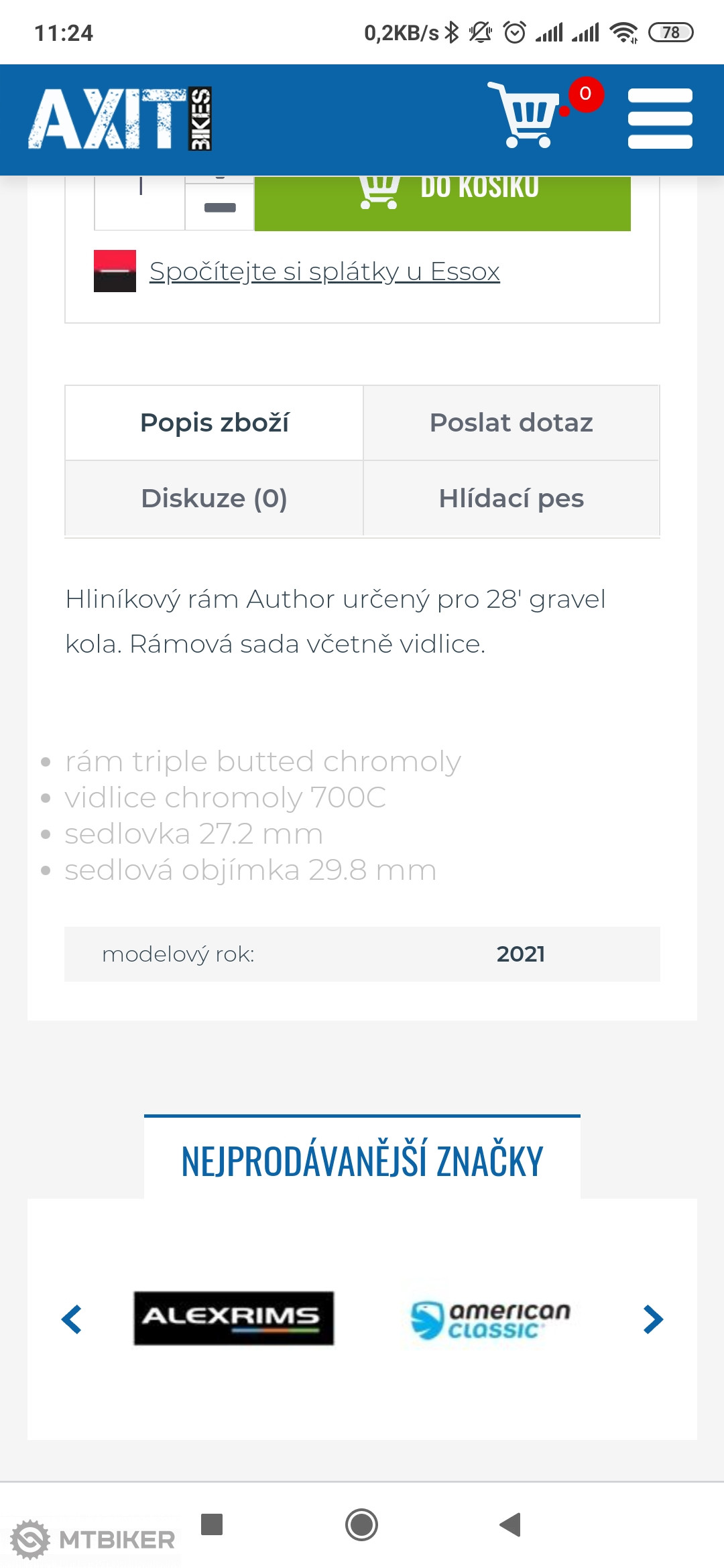Viewport: 724px width, 1568px height.
Task: Show next brands in carousel
Action: [x=652, y=1319]
